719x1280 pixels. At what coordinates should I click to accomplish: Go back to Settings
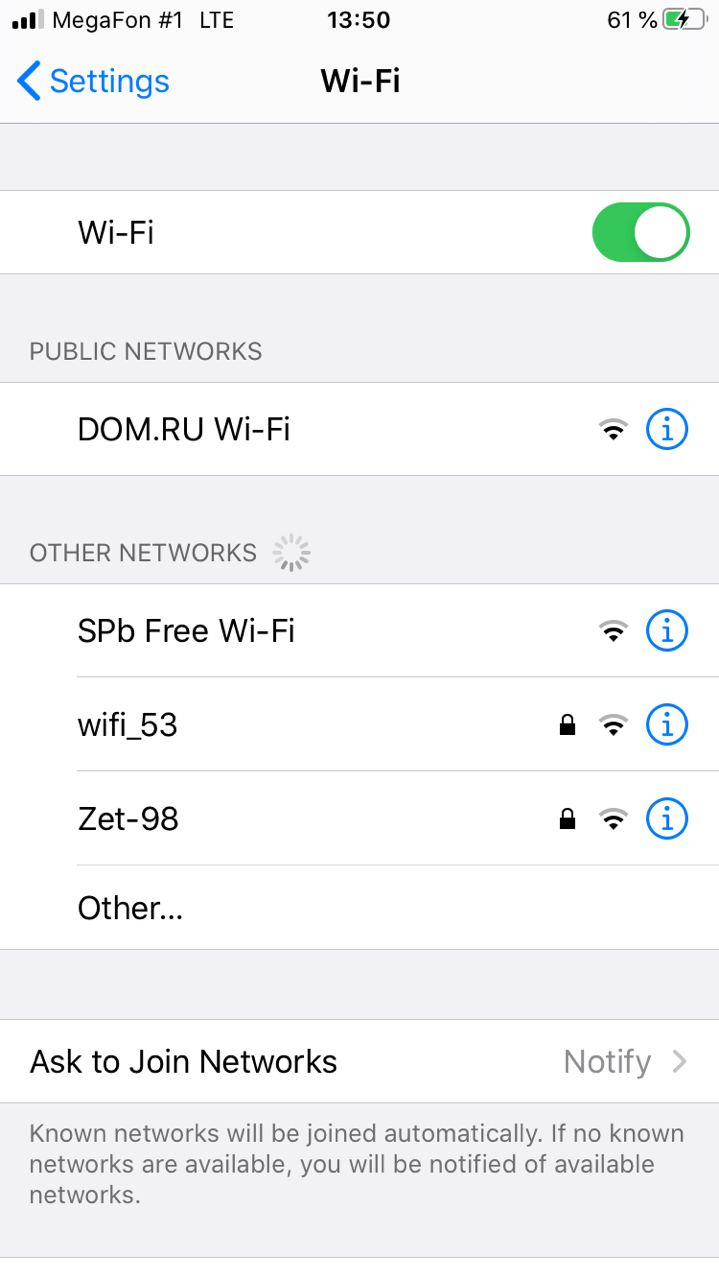point(94,81)
